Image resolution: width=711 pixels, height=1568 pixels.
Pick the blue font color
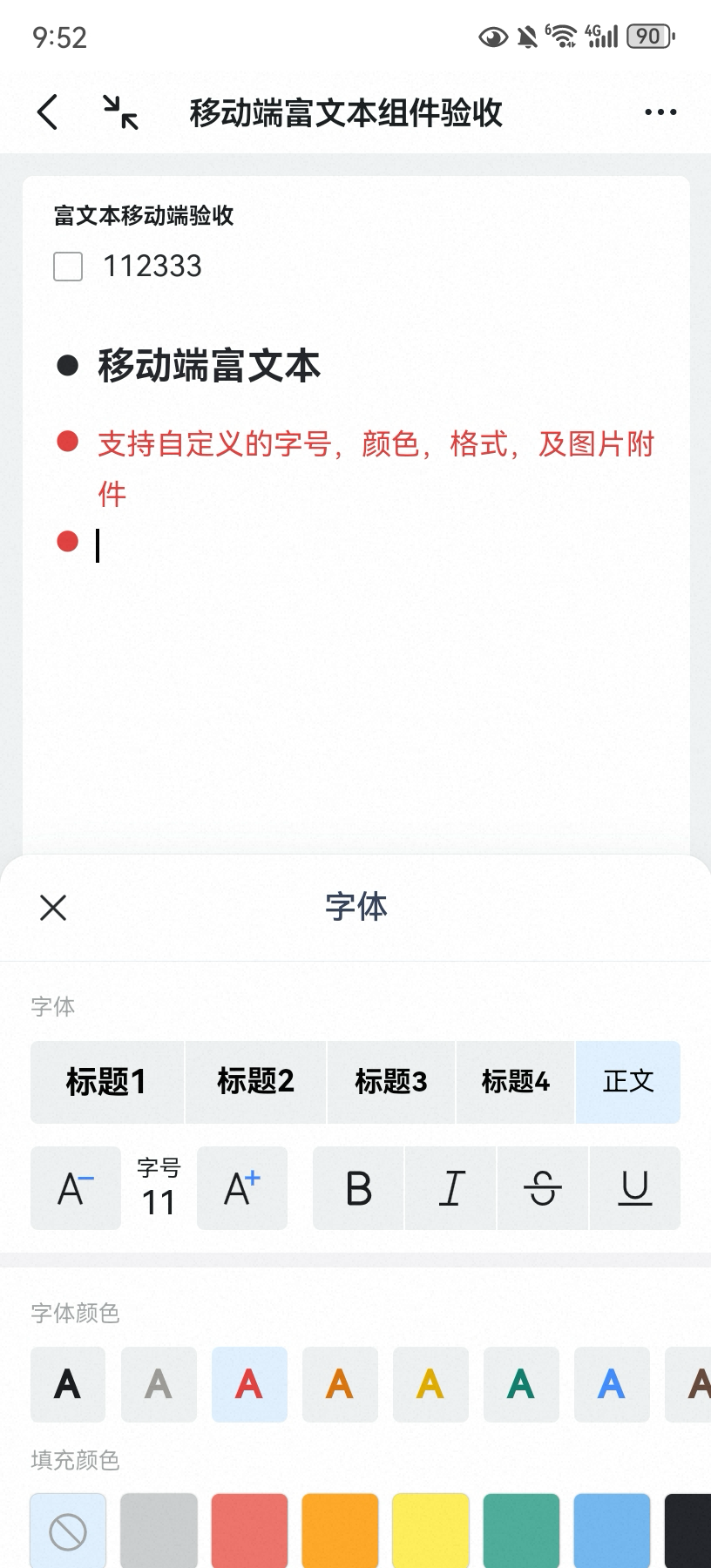pyautogui.click(x=612, y=1384)
